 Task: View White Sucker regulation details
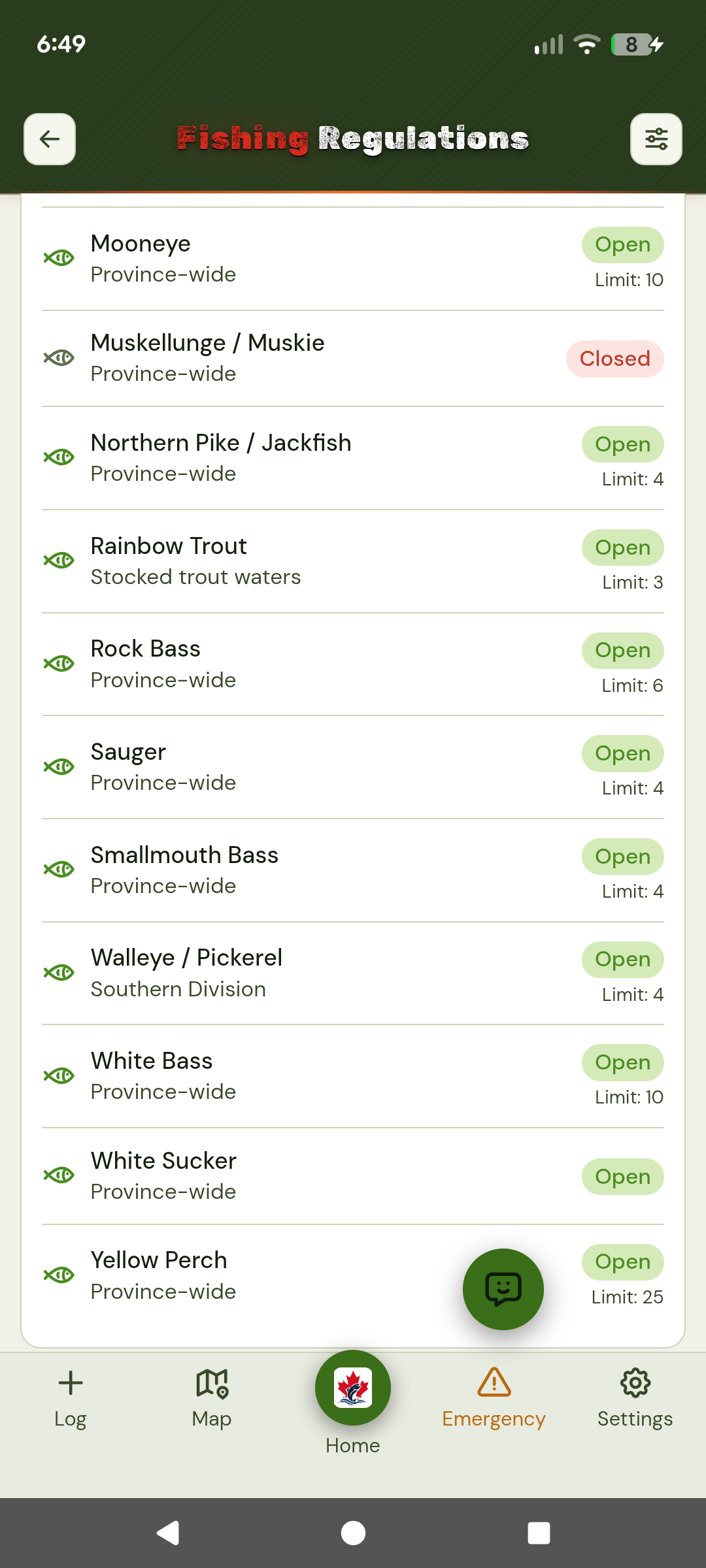[353, 1176]
